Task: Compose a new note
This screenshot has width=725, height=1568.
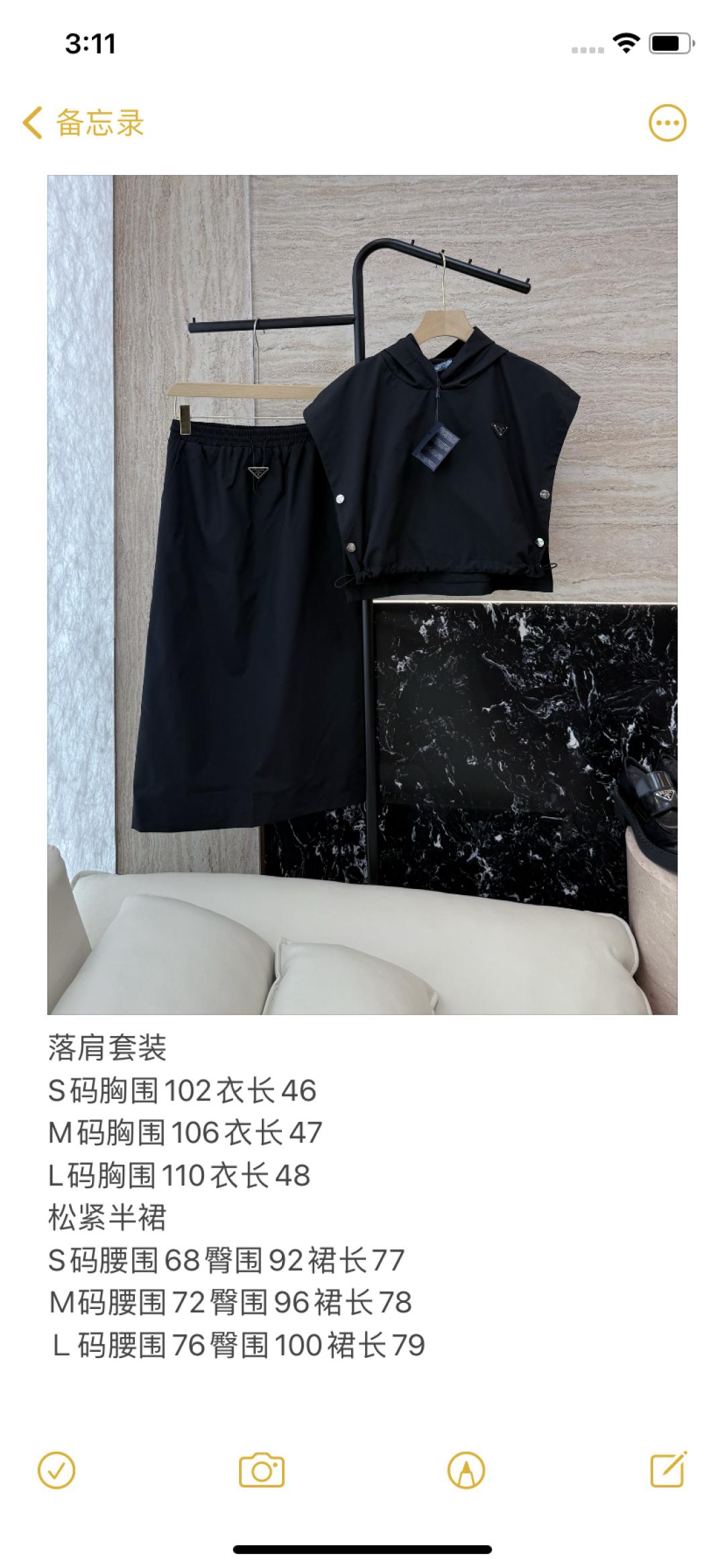Action: click(x=669, y=1470)
